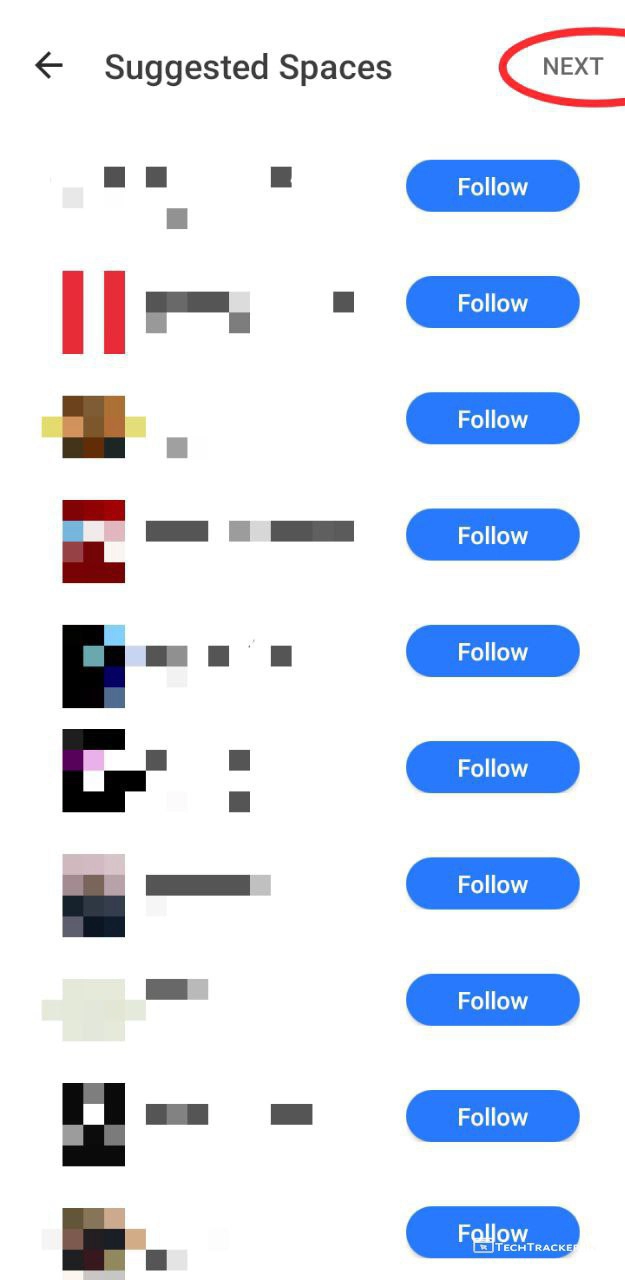
Task: Tap NEXT to continue
Action: 572,66
